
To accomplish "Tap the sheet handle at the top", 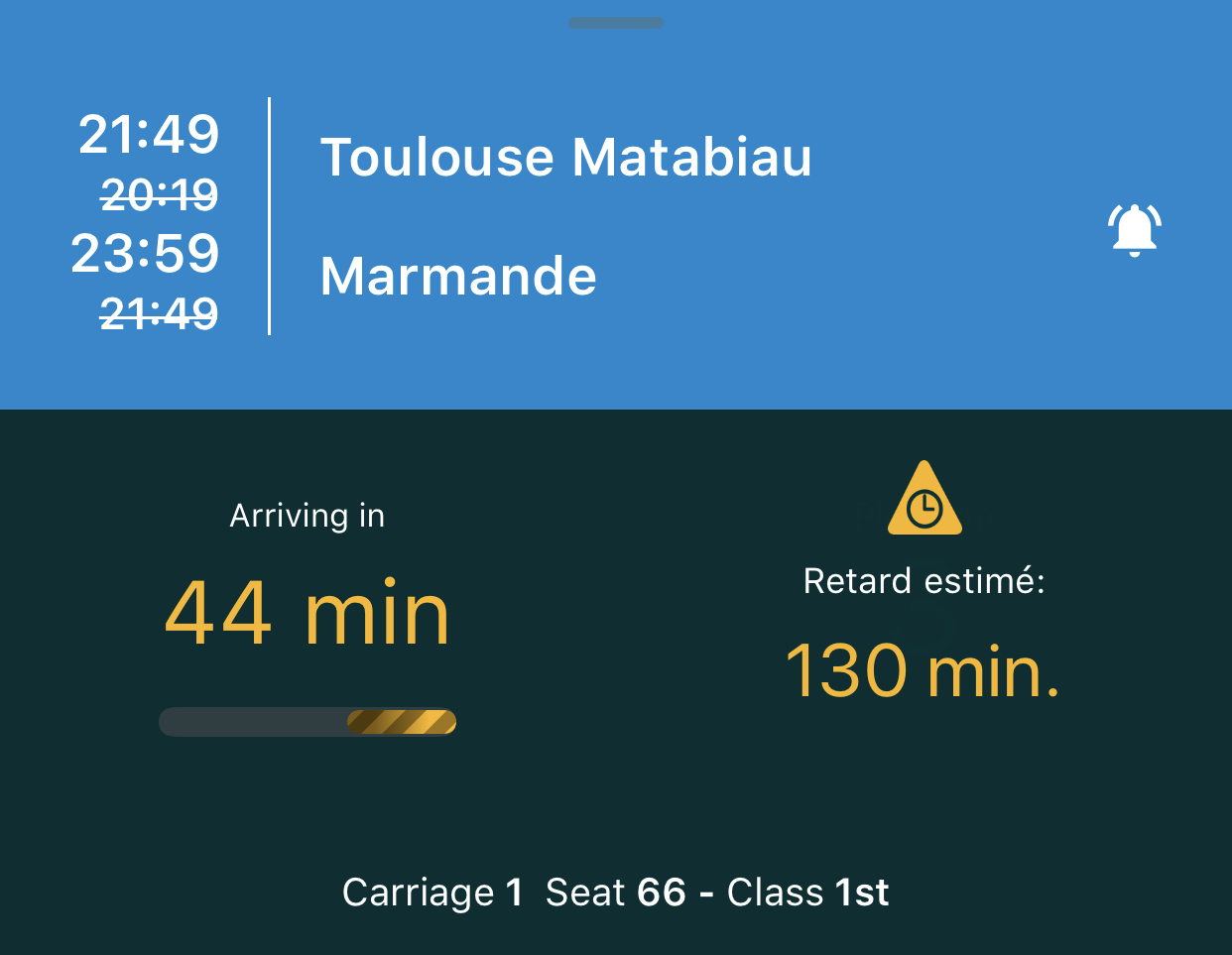I will pos(615,23).
